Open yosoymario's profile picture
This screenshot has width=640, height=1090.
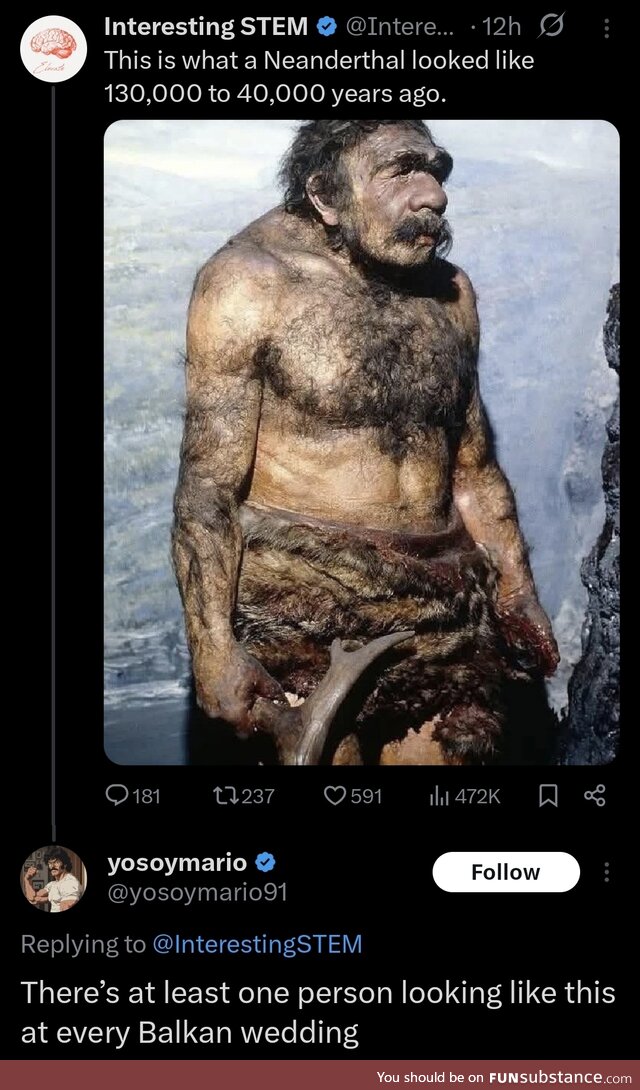(53, 878)
